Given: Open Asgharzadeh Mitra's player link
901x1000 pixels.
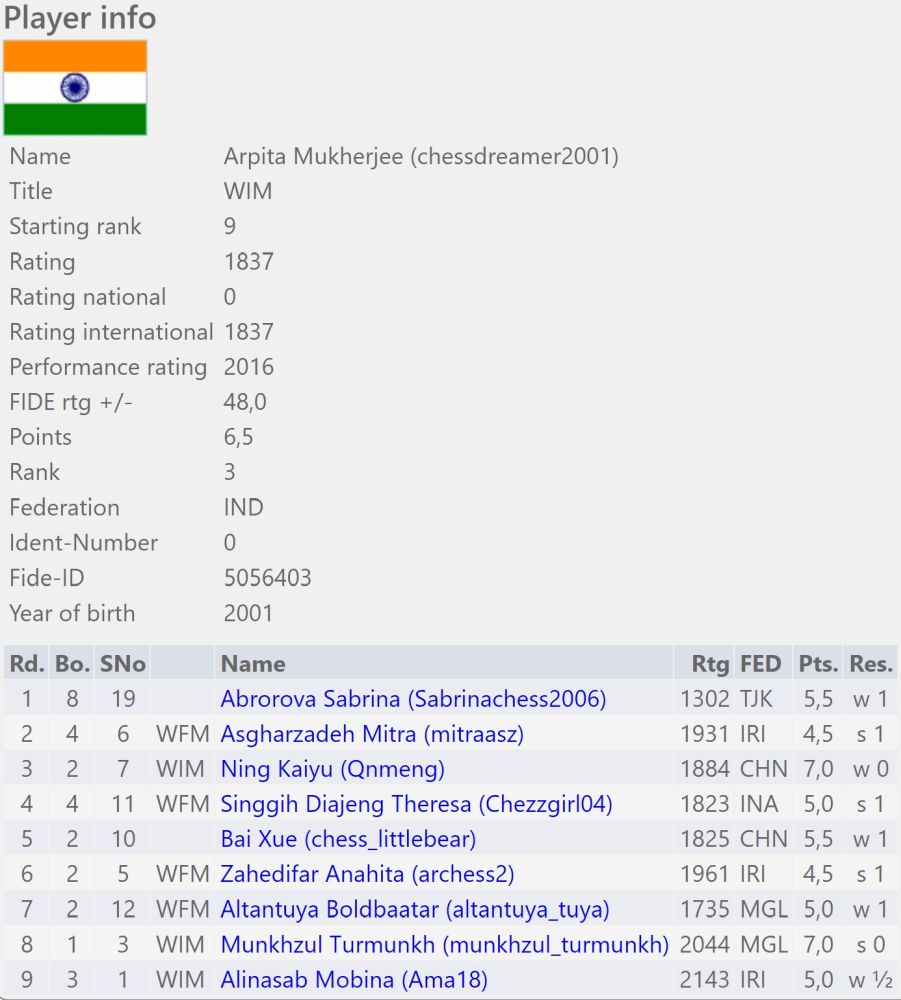Looking at the screenshot, I should [x=372, y=734].
